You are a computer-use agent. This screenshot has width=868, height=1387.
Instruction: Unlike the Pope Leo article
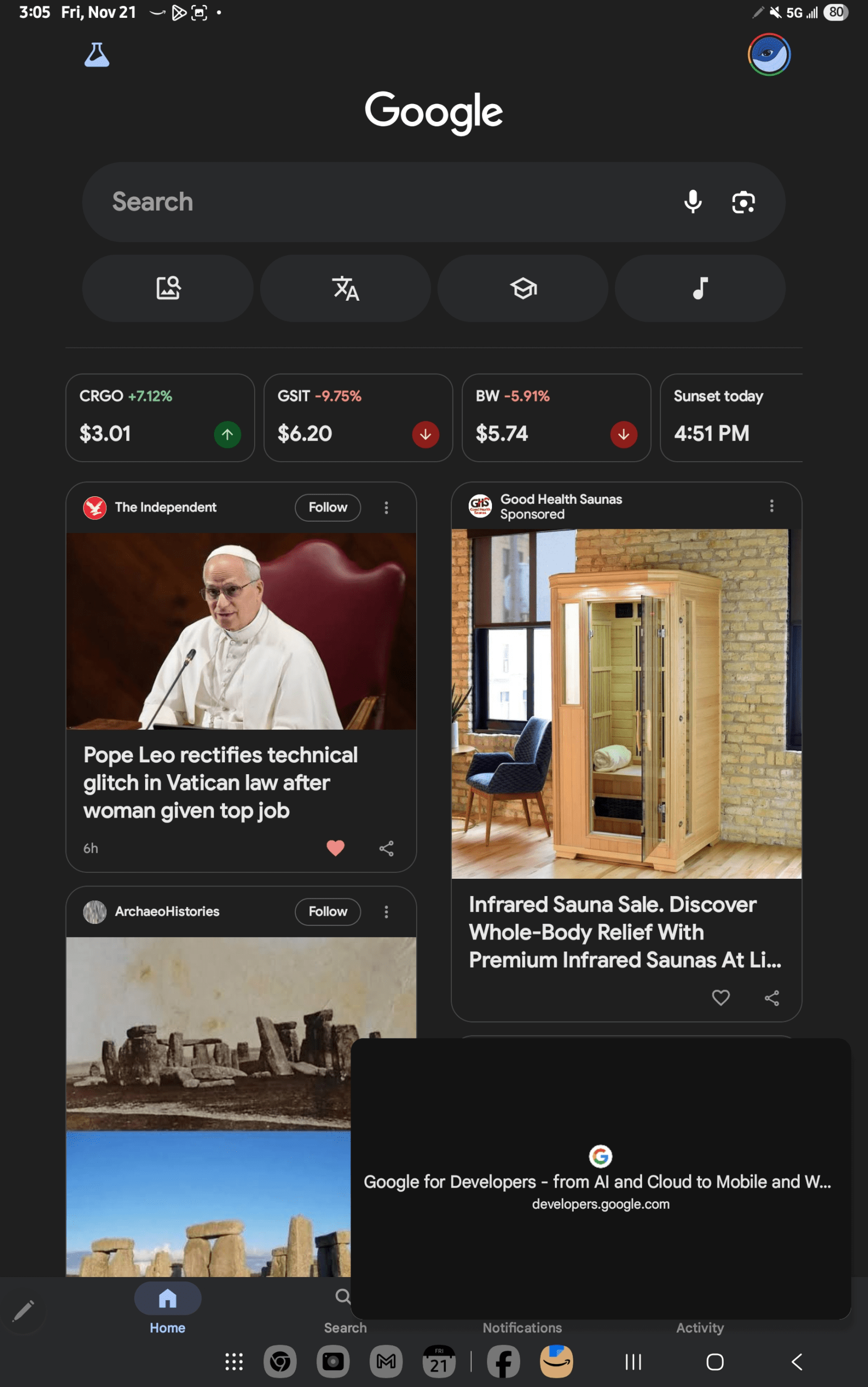click(335, 848)
